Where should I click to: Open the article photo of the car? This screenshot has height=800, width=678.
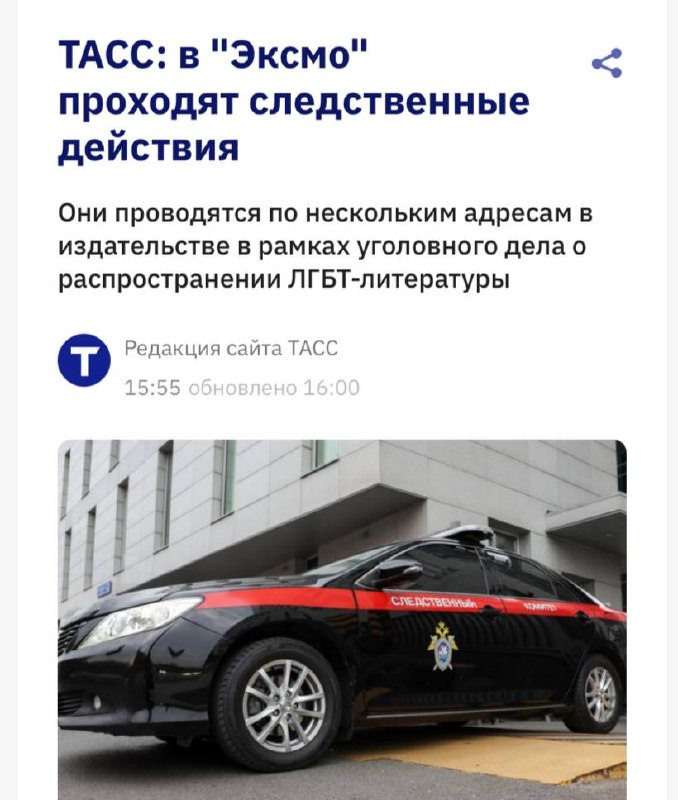coord(342,619)
